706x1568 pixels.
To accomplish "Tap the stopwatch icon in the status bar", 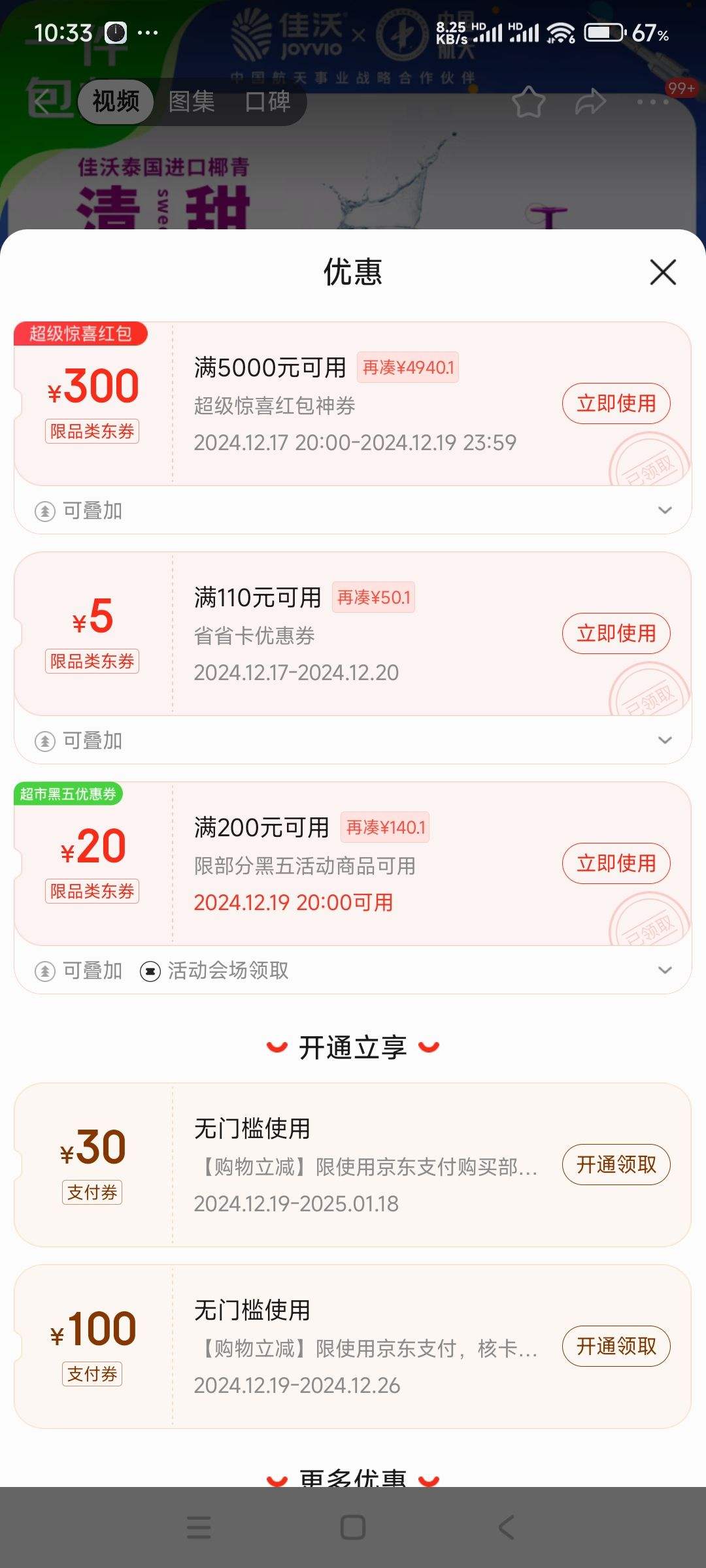I will coord(115,31).
